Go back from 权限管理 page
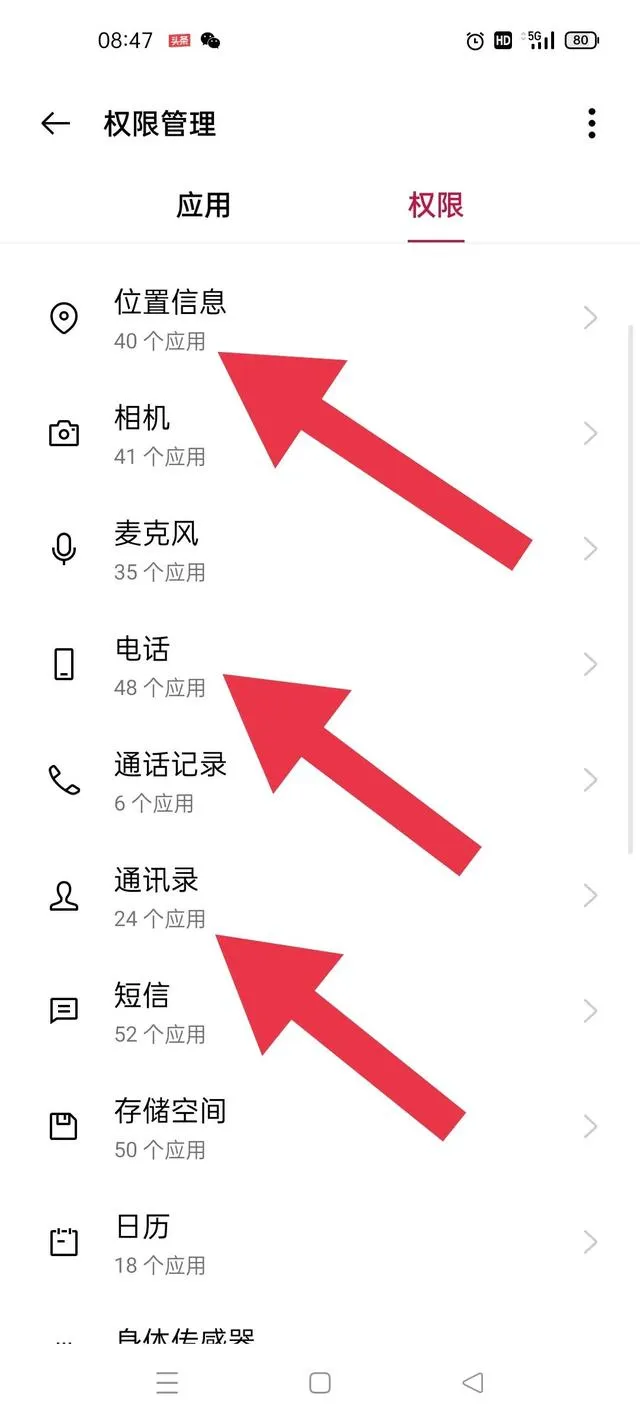Screen dimensions: 640x1422 pos(55,124)
